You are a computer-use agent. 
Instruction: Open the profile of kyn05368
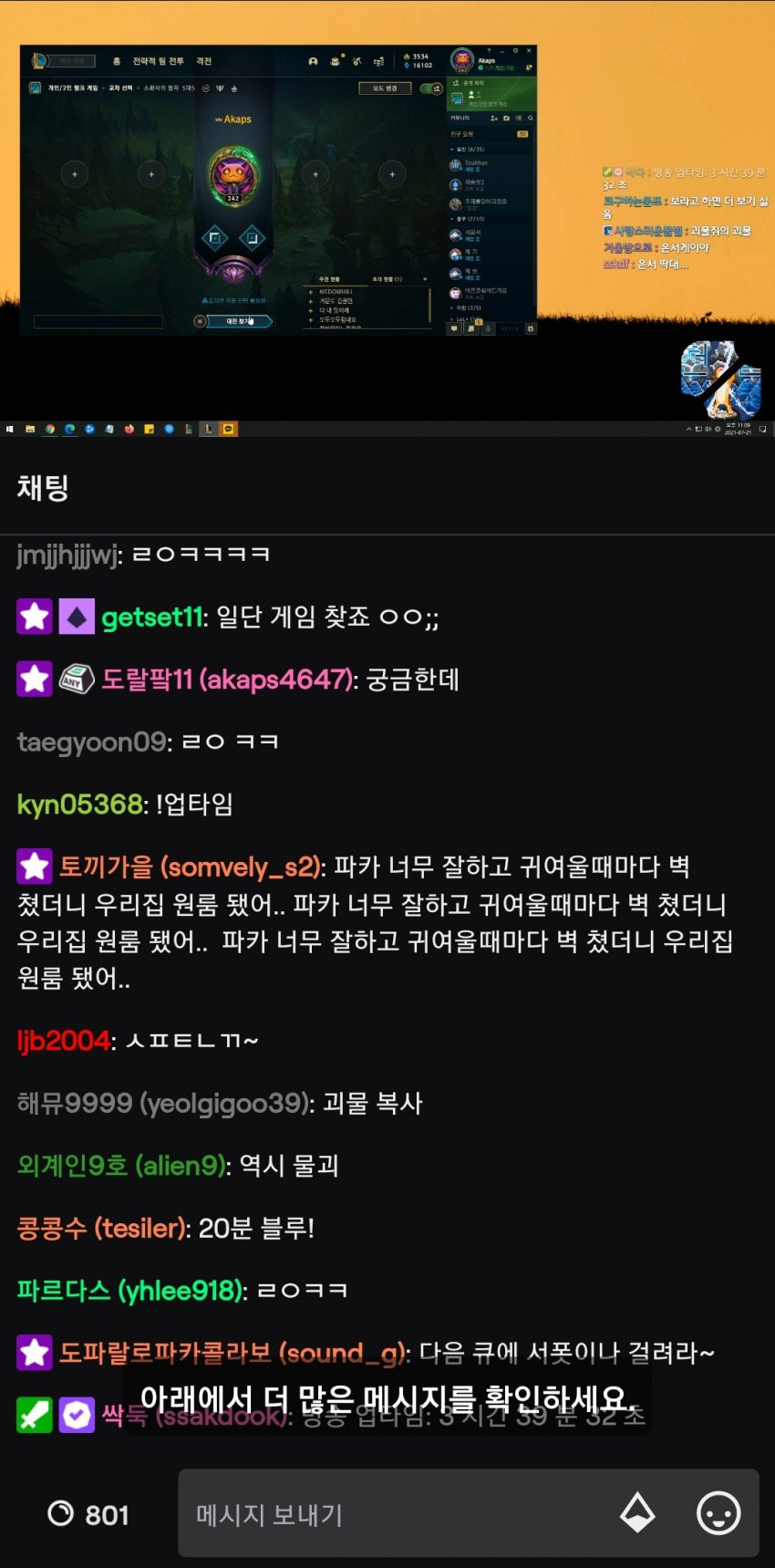point(80,805)
